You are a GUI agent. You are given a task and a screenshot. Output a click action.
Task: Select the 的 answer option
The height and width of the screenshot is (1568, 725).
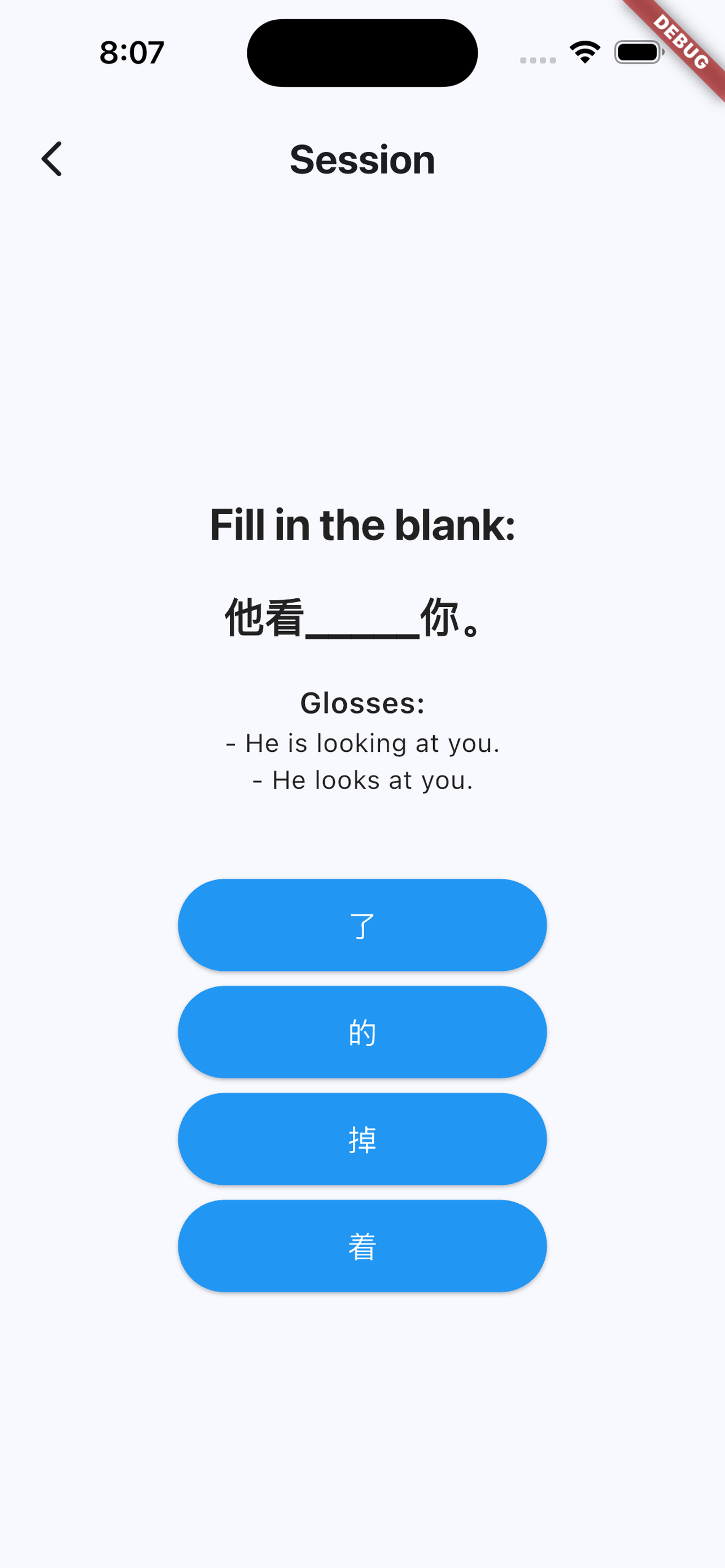[361, 1031]
